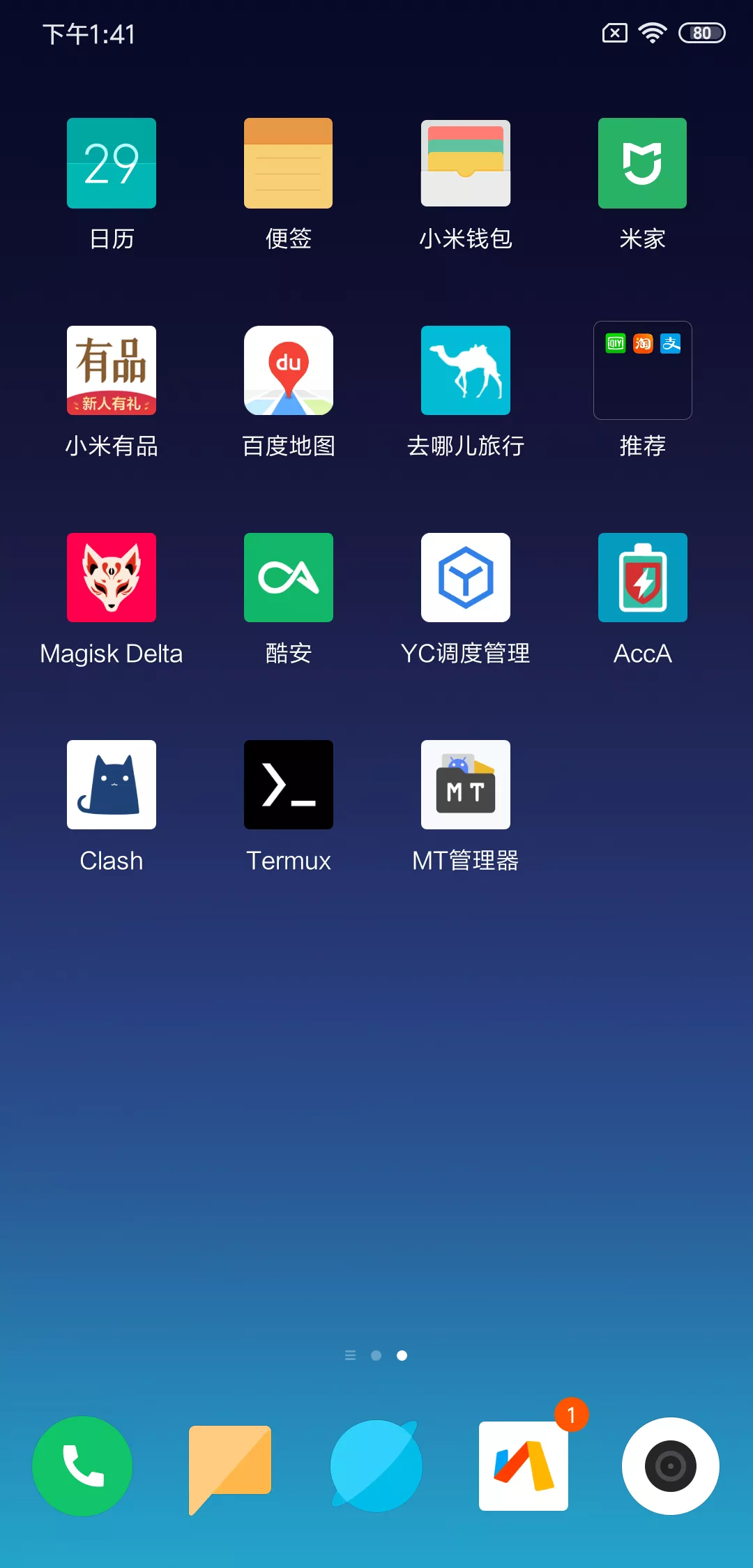
Task: Open 小米钱包 wallet app
Action: (x=465, y=163)
